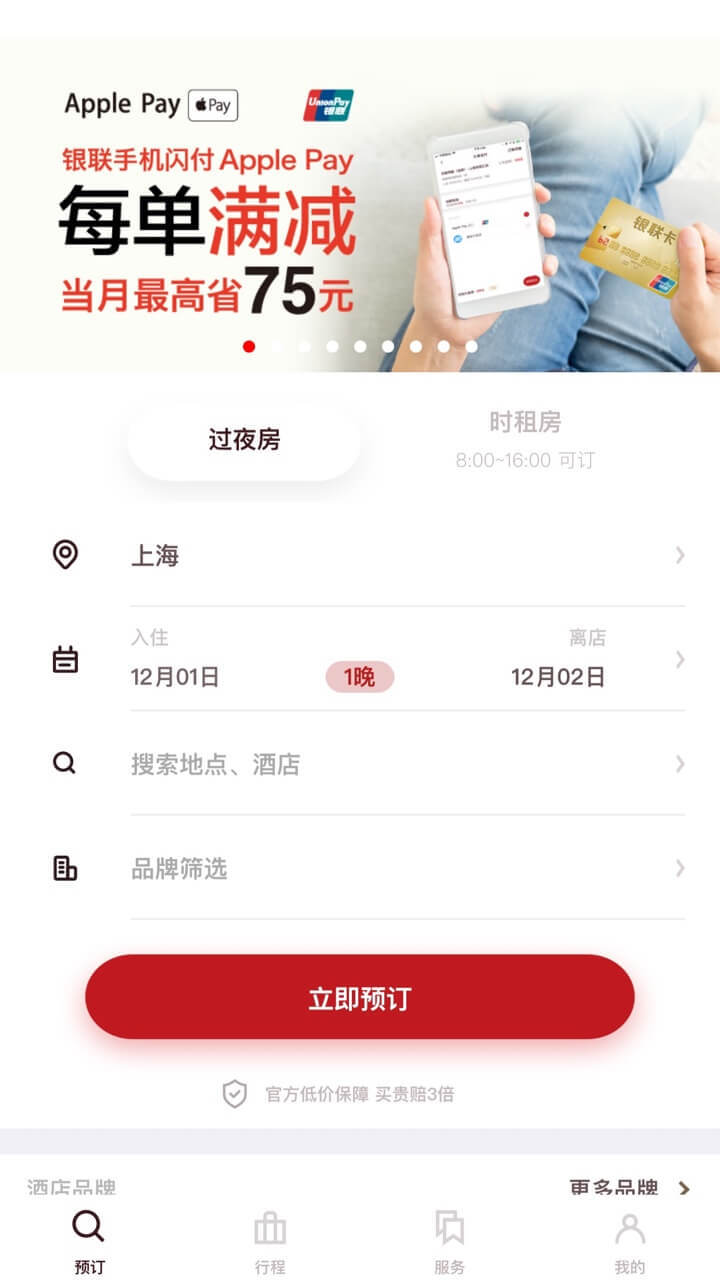Tap the Apple Pay promotion banner
Image resolution: width=720 pixels, height=1280 pixels.
pyautogui.click(x=360, y=200)
